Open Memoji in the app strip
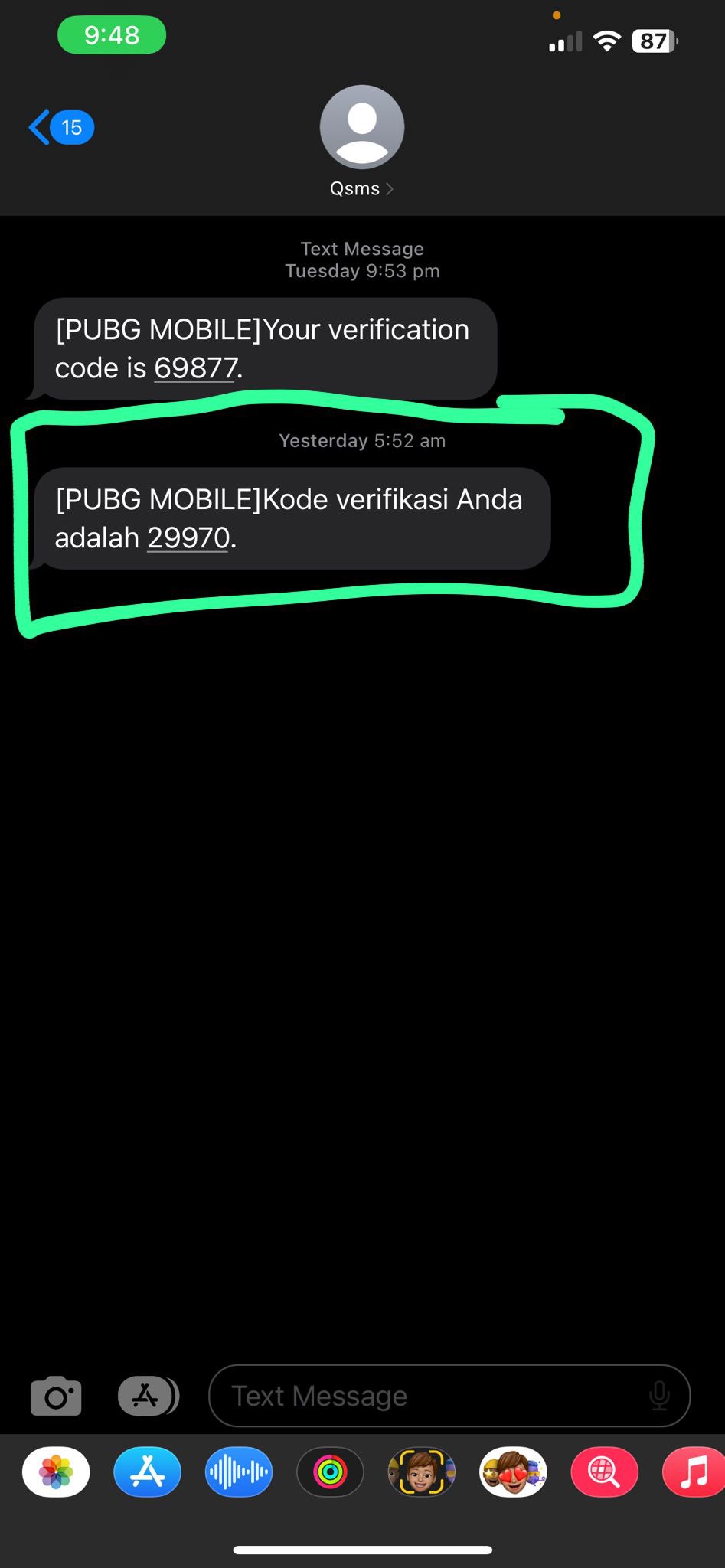The height and width of the screenshot is (1568, 725). coord(422,1472)
